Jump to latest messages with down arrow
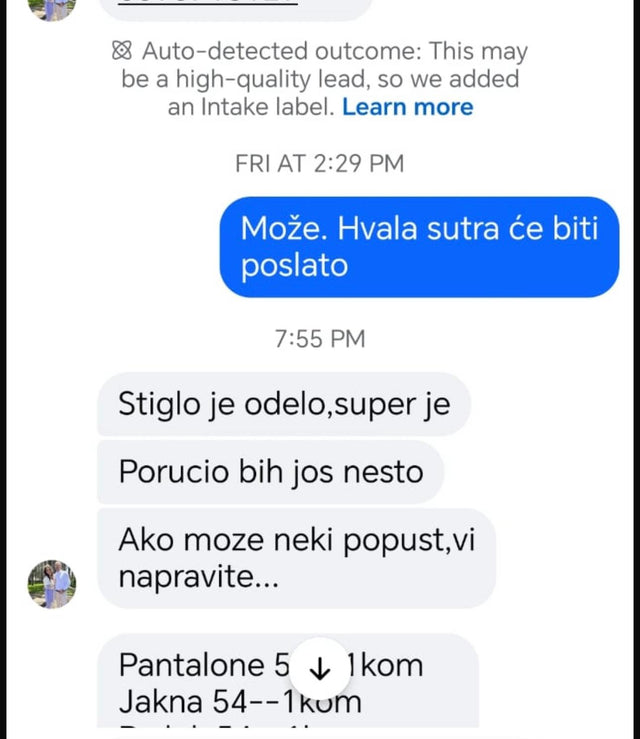 click(x=320, y=668)
